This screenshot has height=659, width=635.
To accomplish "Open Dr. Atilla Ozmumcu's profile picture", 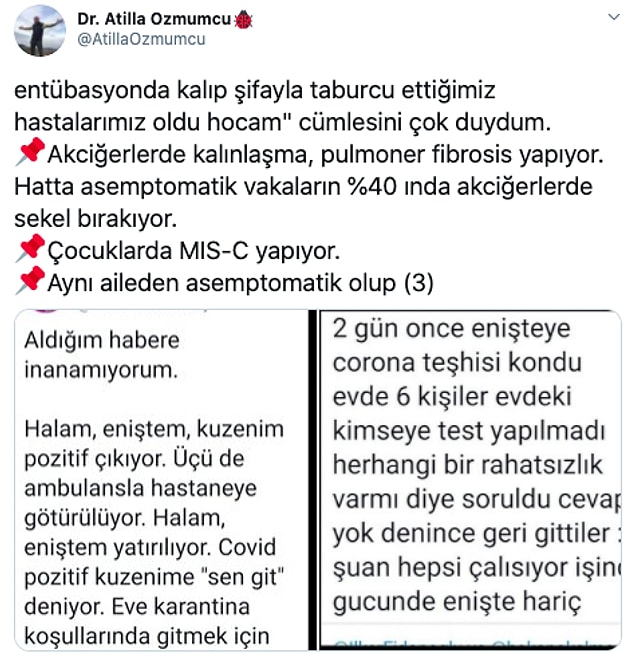I will [x=39, y=30].
